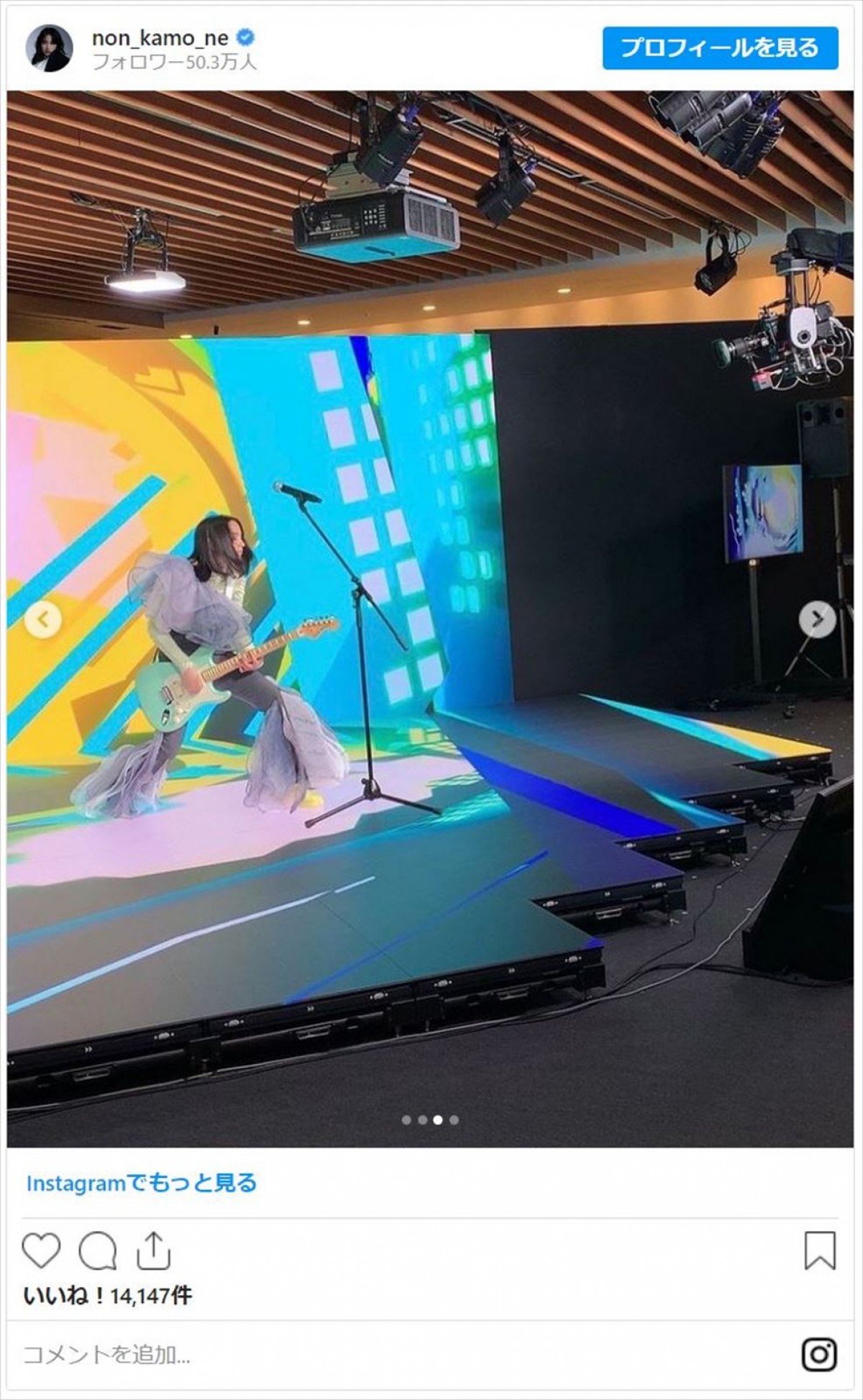Like this post with the heart icon
863x1400 pixels.
(41, 1250)
